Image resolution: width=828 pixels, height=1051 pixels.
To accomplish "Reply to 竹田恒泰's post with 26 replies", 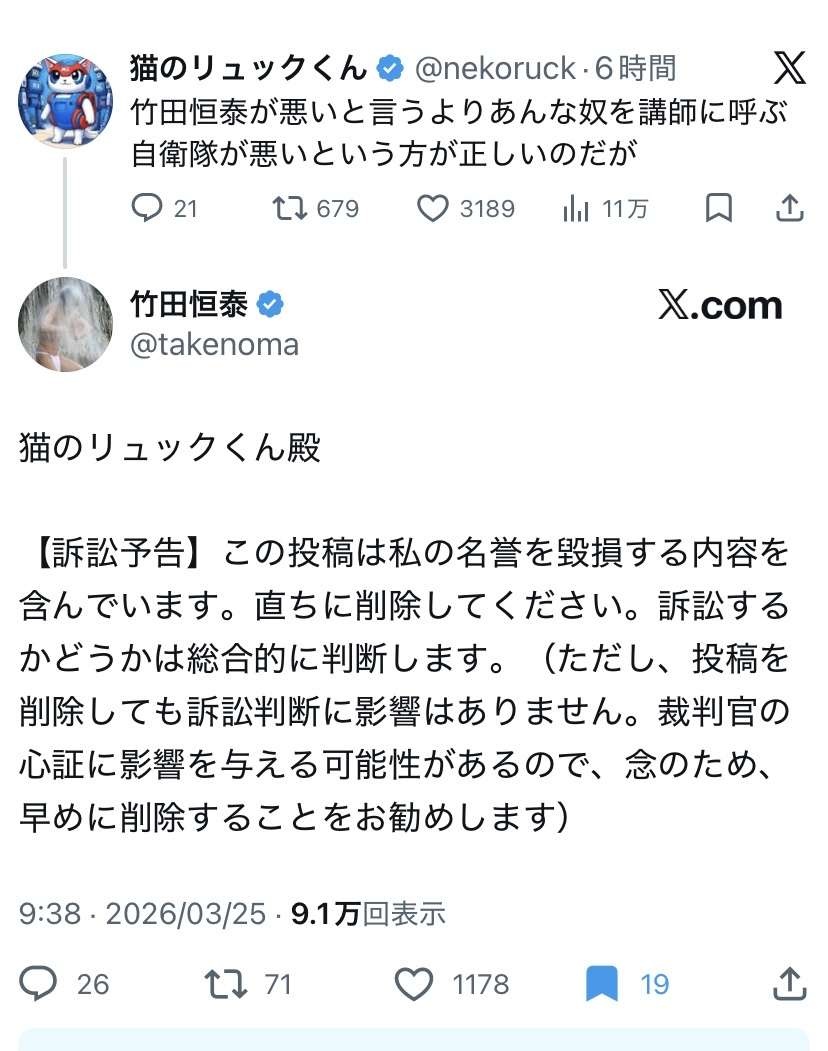I will pyautogui.click(x=39, y=984).
